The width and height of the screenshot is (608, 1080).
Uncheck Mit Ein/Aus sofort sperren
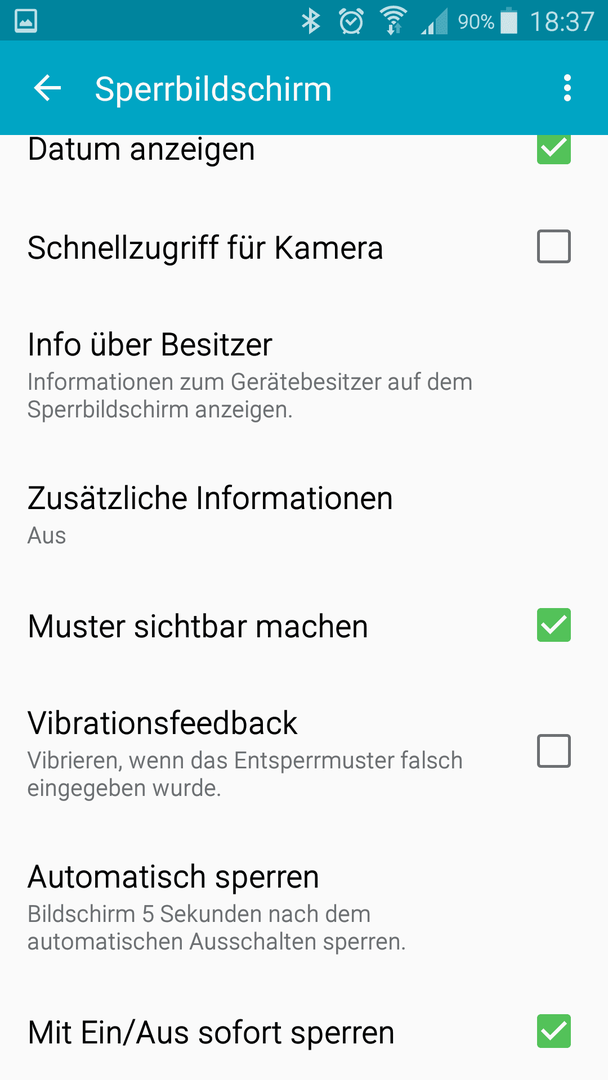click(x=554, y=1031)
